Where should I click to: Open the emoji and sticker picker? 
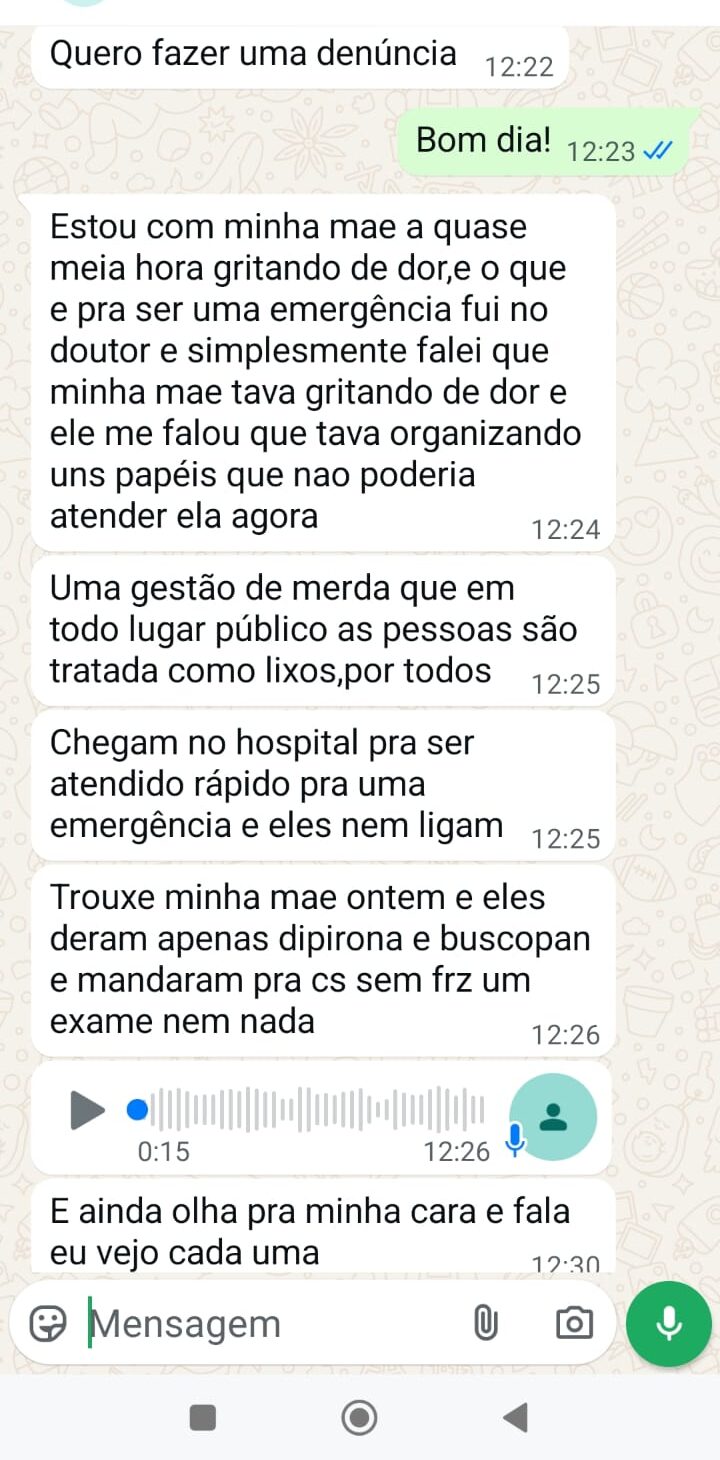pyautogui.click(x=48, y=1323)
